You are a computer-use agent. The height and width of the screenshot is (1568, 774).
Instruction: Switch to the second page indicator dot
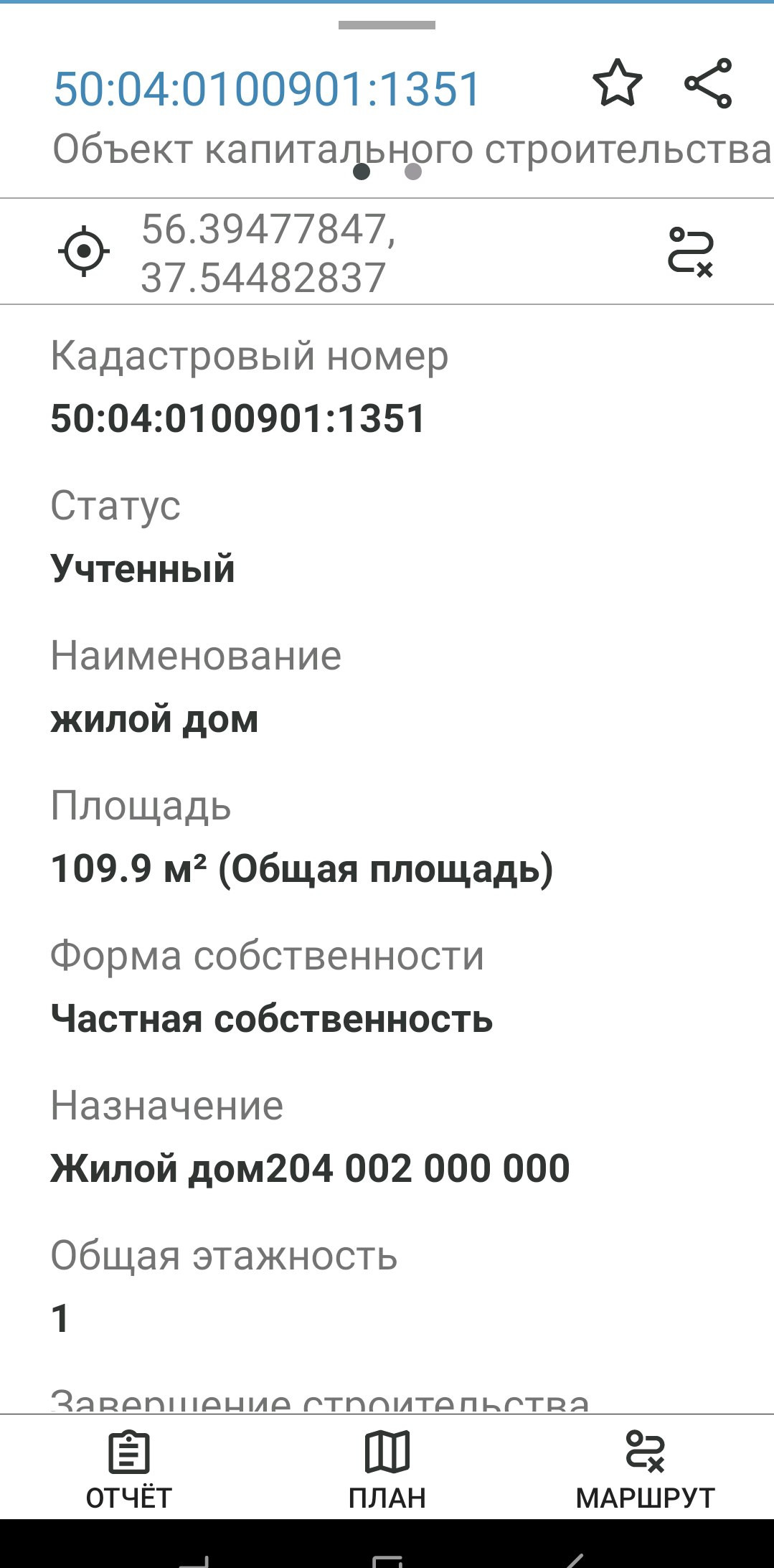tap(413, 172)
